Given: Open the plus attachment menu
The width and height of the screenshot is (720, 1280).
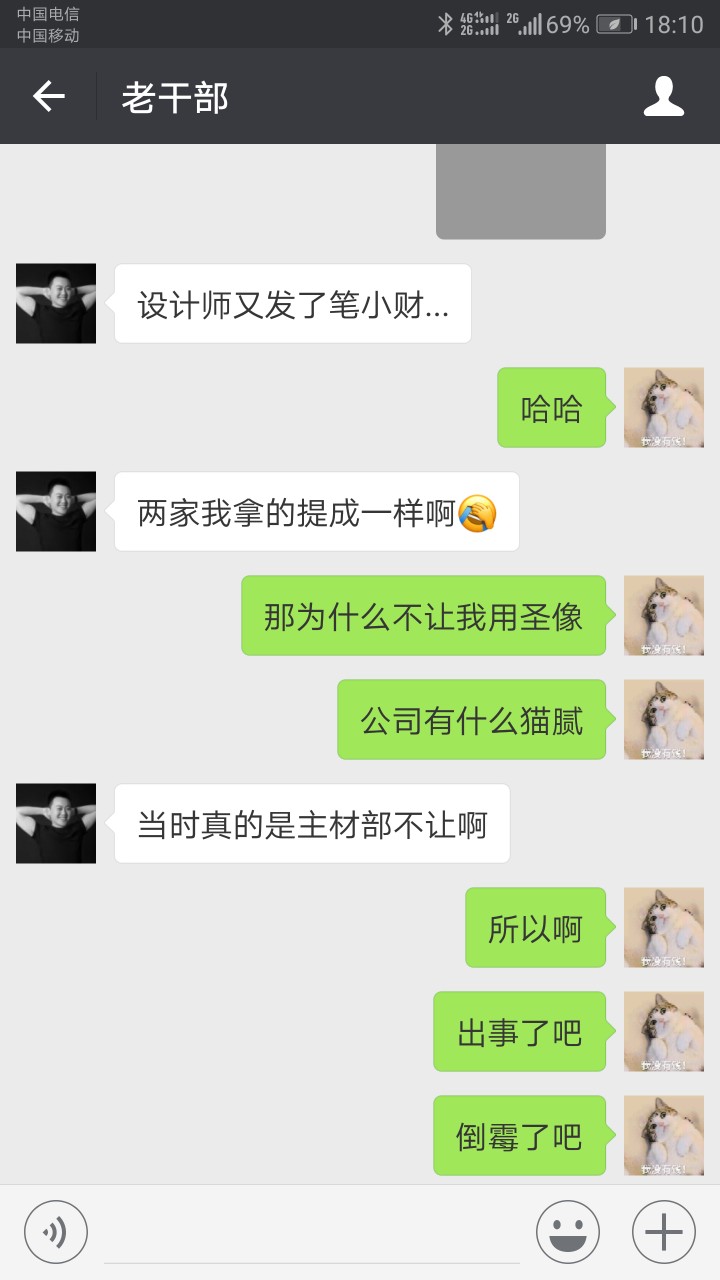Looking at the screenshot, I should pos(663,1231).
